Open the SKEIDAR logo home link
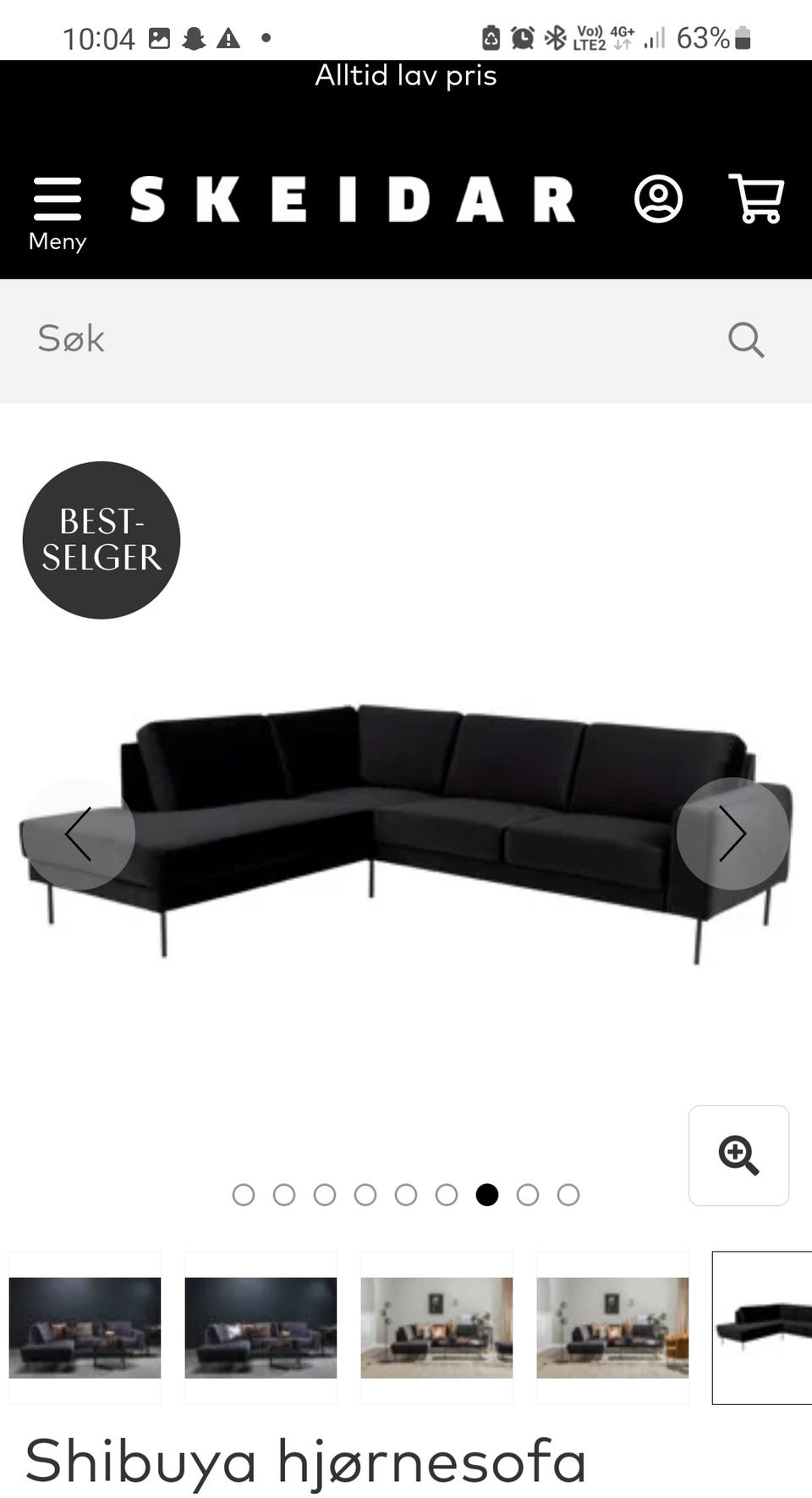This screenshot has width=812, height=1498. click(353, 199)
